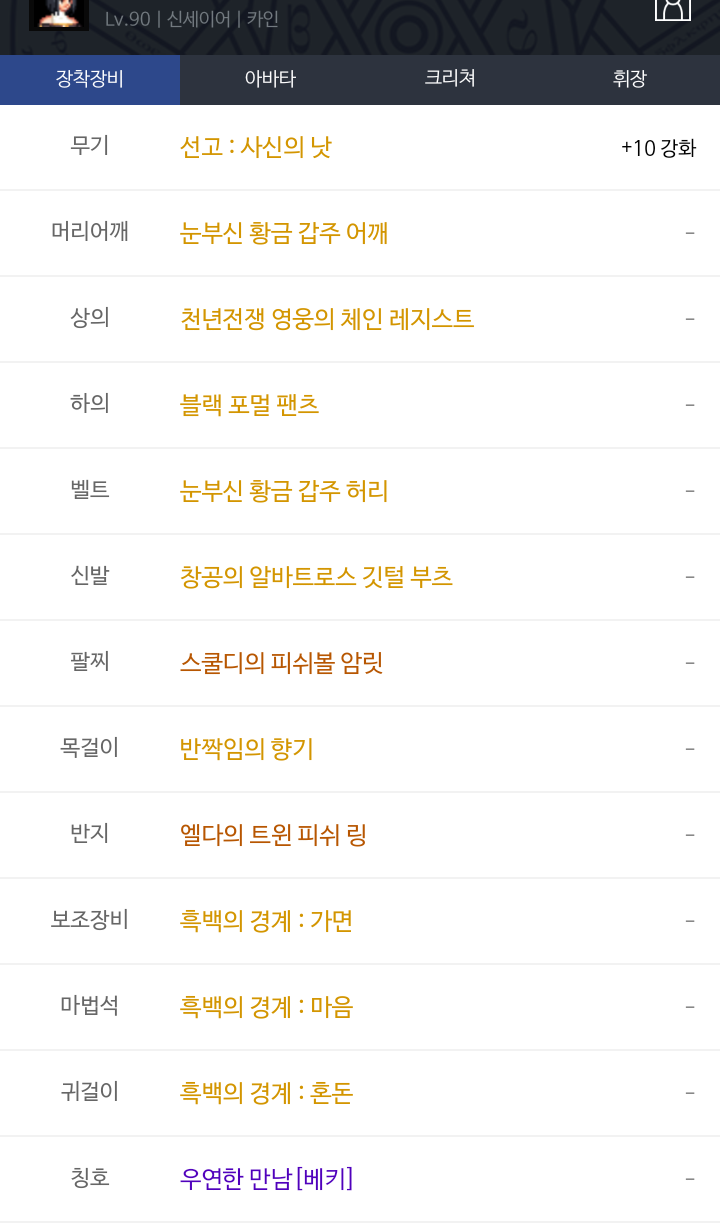View details of 눈부신 황금 갑주 어깨
The width and height of the screenshot is (720, 1229).
(x=284, y=233)
